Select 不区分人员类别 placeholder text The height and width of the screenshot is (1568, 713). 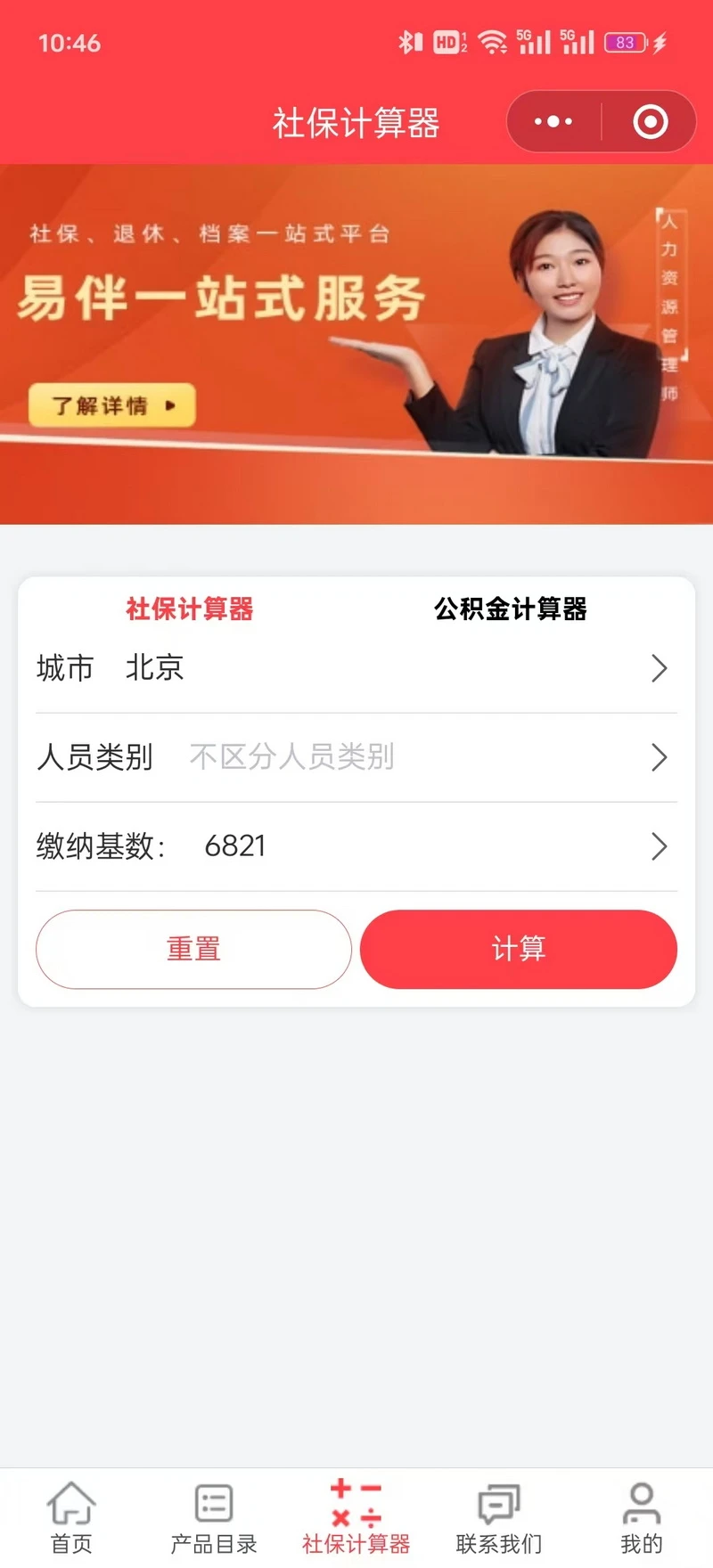(292, 757)
